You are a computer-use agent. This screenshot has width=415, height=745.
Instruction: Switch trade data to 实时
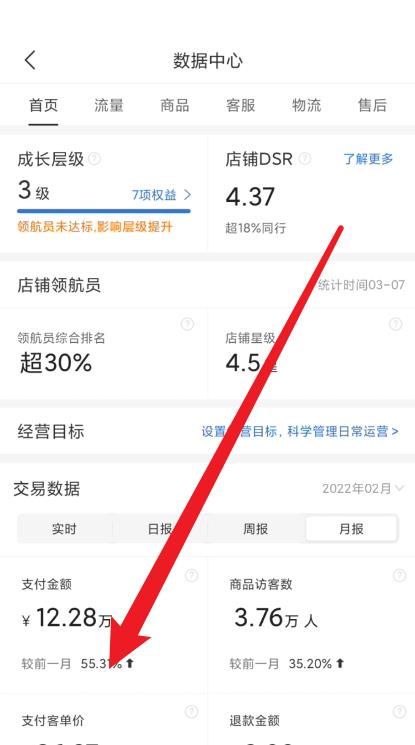64,529
